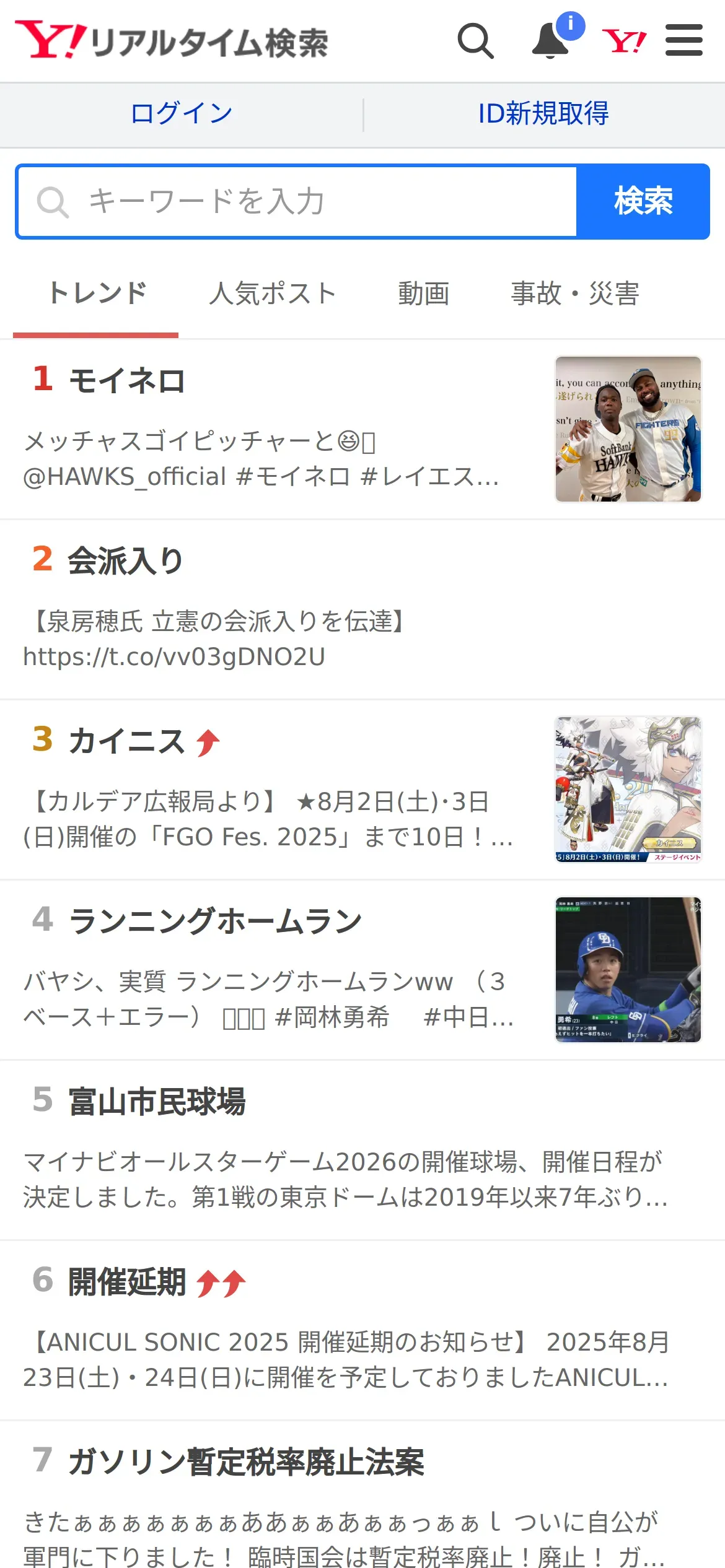Select the トレンド tab

click(x=97, y=294)
